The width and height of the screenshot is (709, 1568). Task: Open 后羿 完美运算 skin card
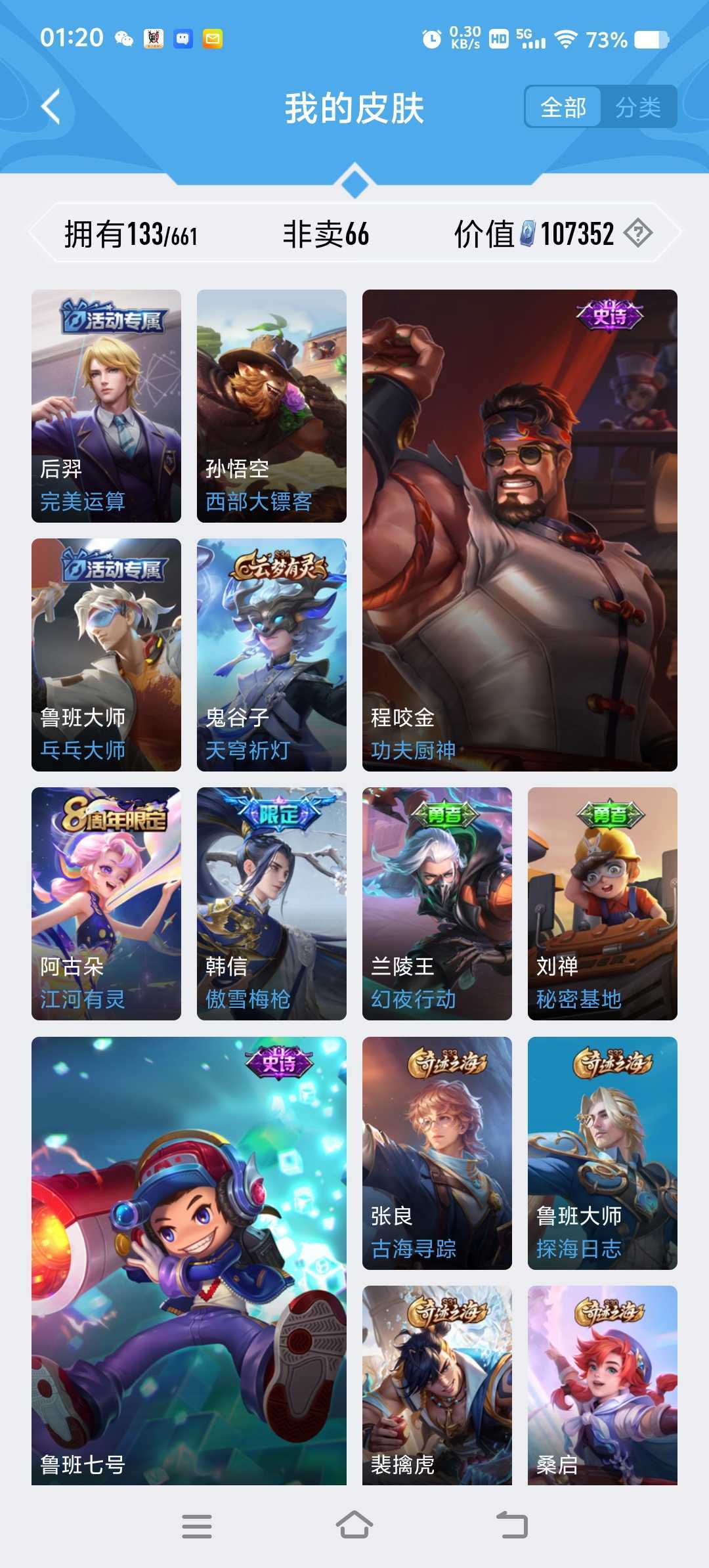pos(106,406)
